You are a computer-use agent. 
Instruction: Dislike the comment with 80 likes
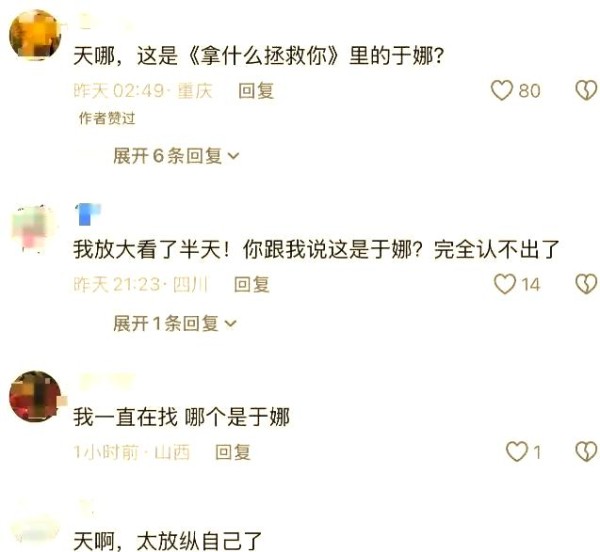(x=585, y=91)
